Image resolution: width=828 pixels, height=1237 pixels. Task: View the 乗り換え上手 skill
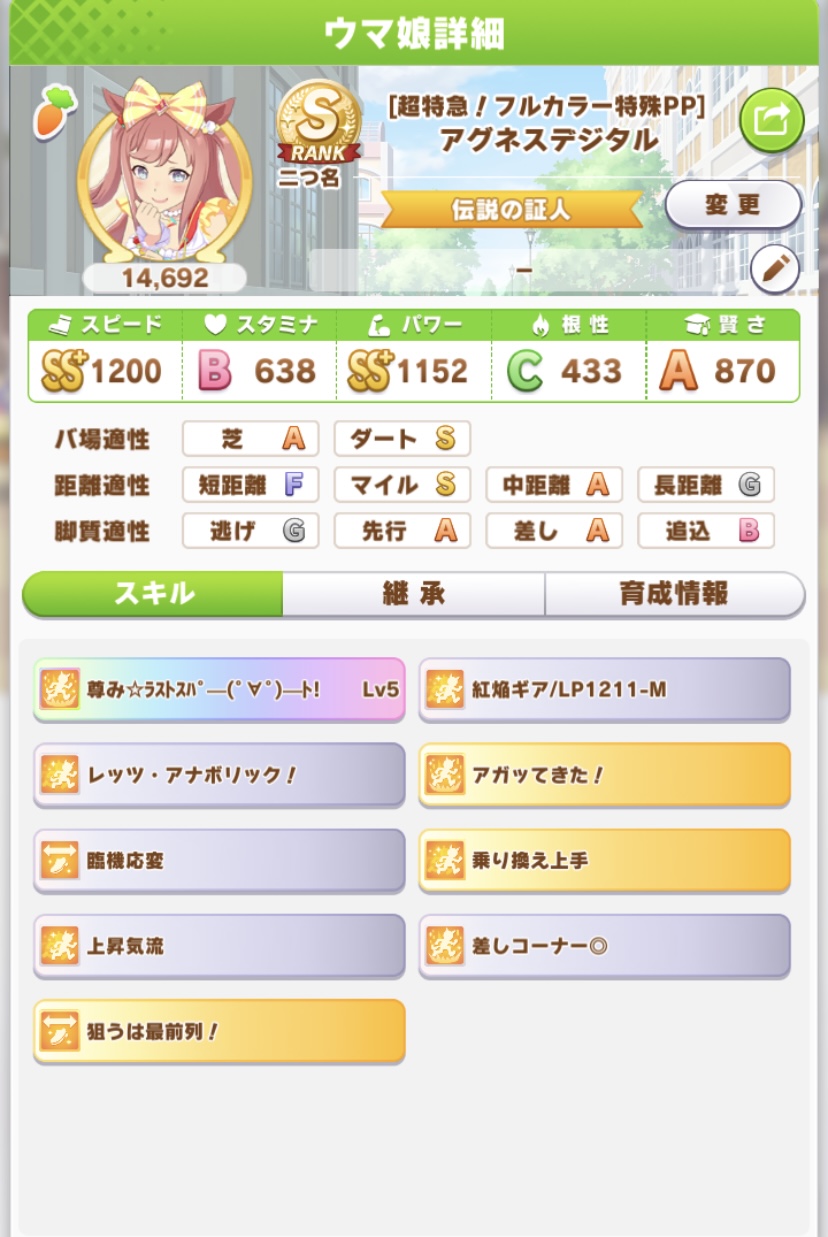[604, 860]
